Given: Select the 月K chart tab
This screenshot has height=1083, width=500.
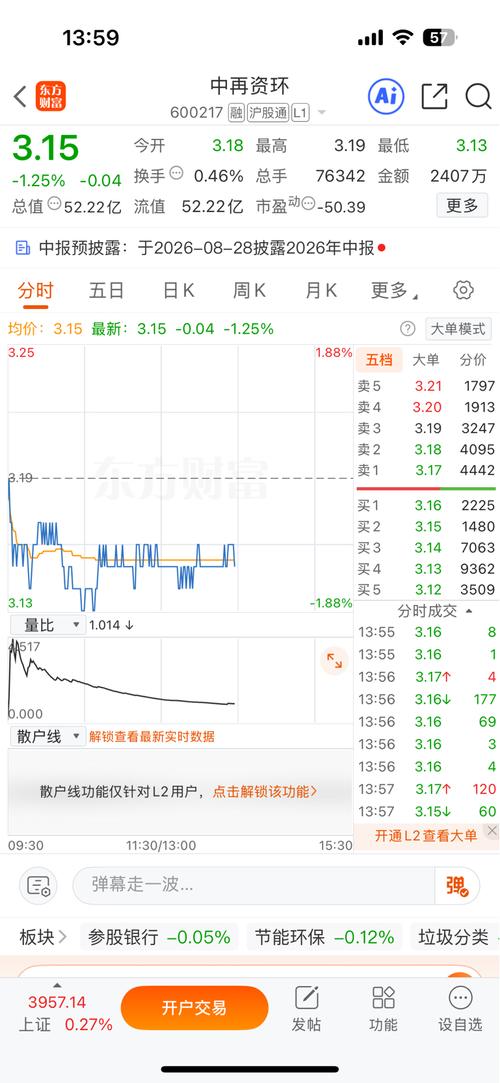Looking at the screenshot, I should pyautogui.click(x=321, y=291).
